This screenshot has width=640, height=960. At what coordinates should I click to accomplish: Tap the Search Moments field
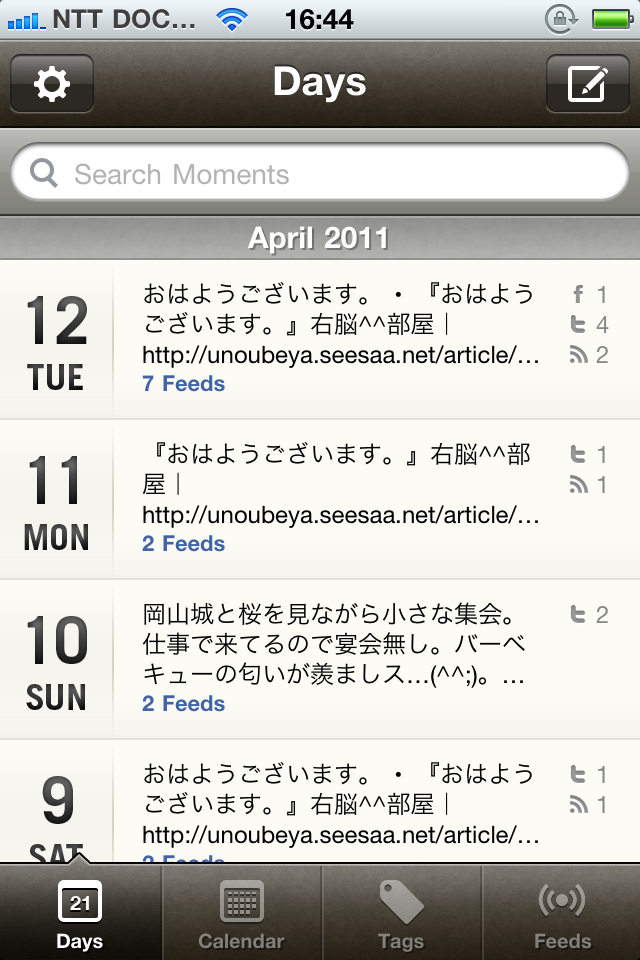(320, 175)
